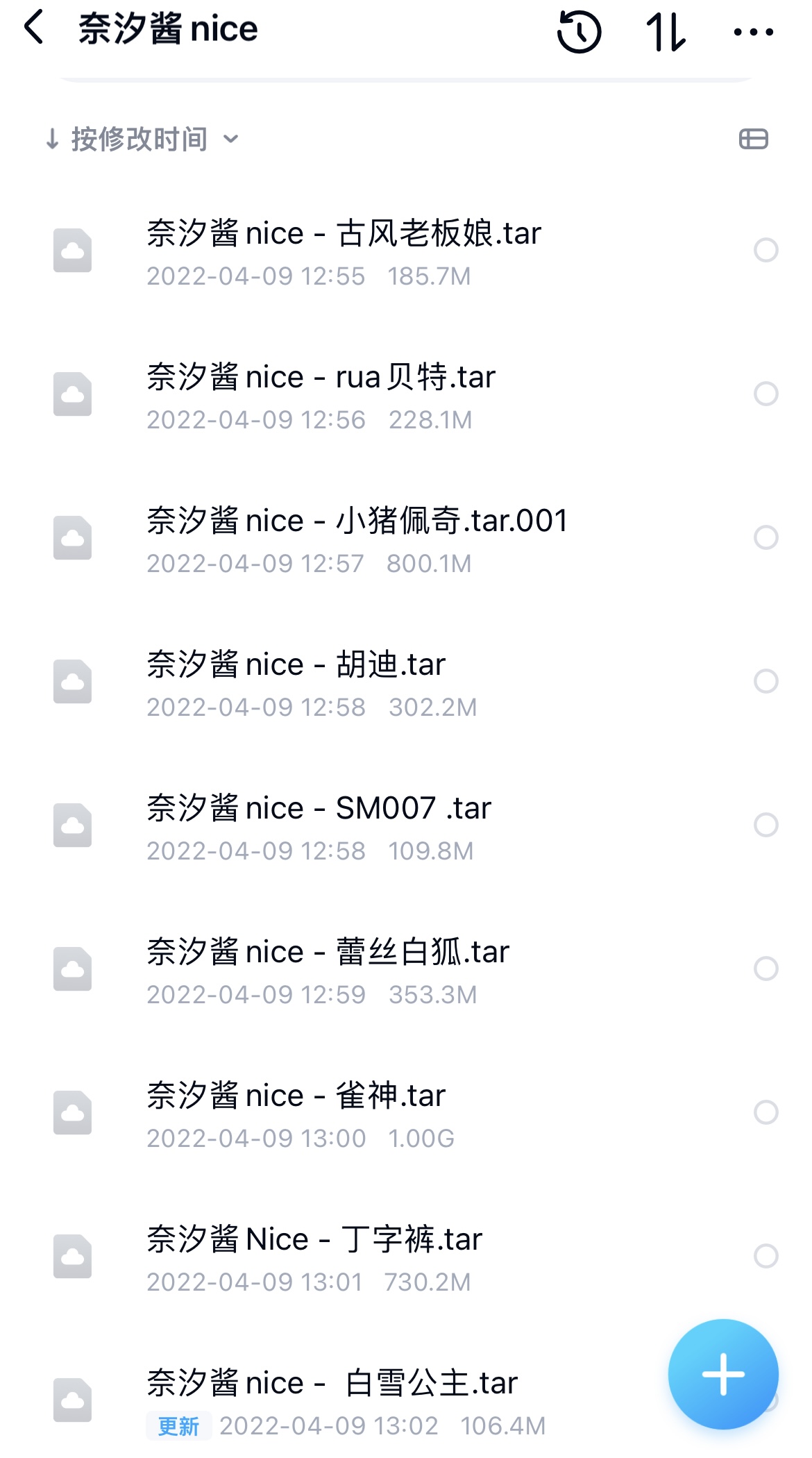Select the rua贝特.tar file circle

(766, 394)
